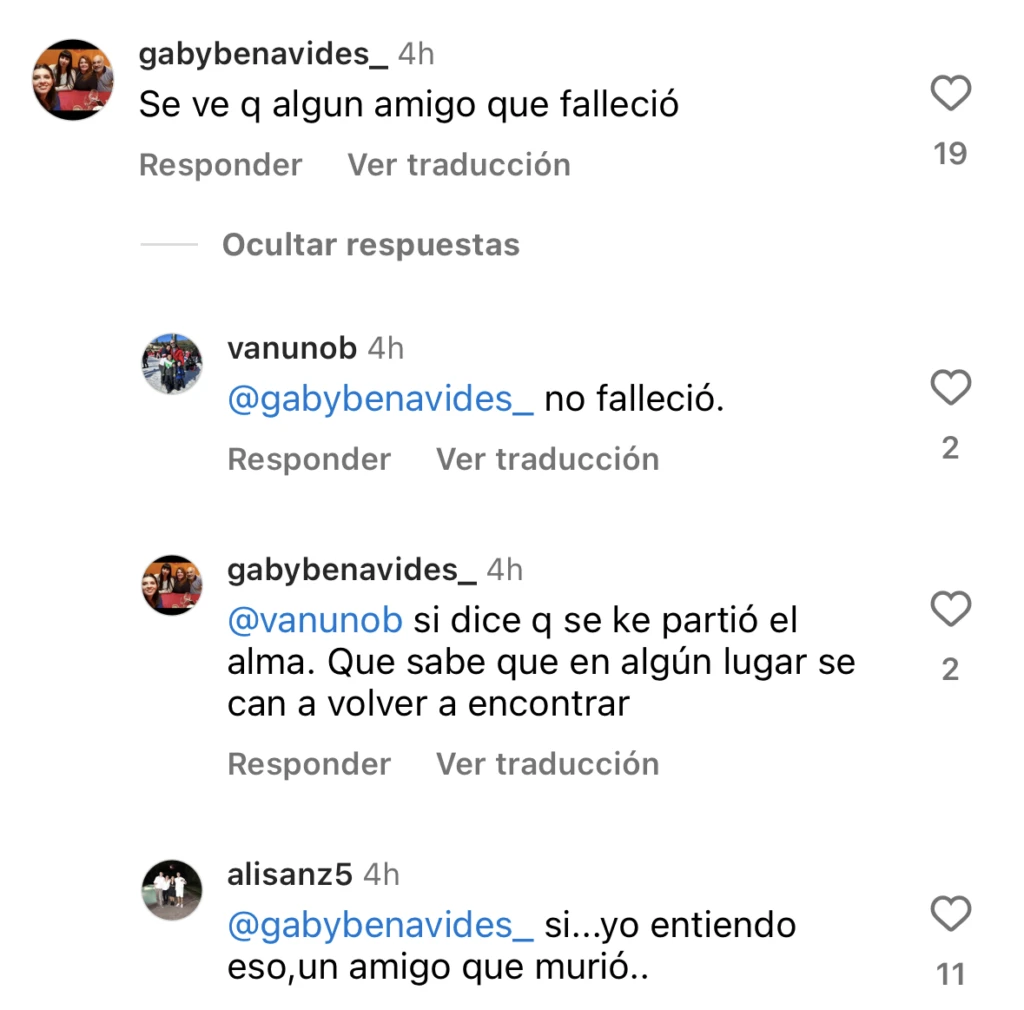The image size is (1024, 1010).
Task: Open the @vanunob mention link
Action: [x=315, y=621]
